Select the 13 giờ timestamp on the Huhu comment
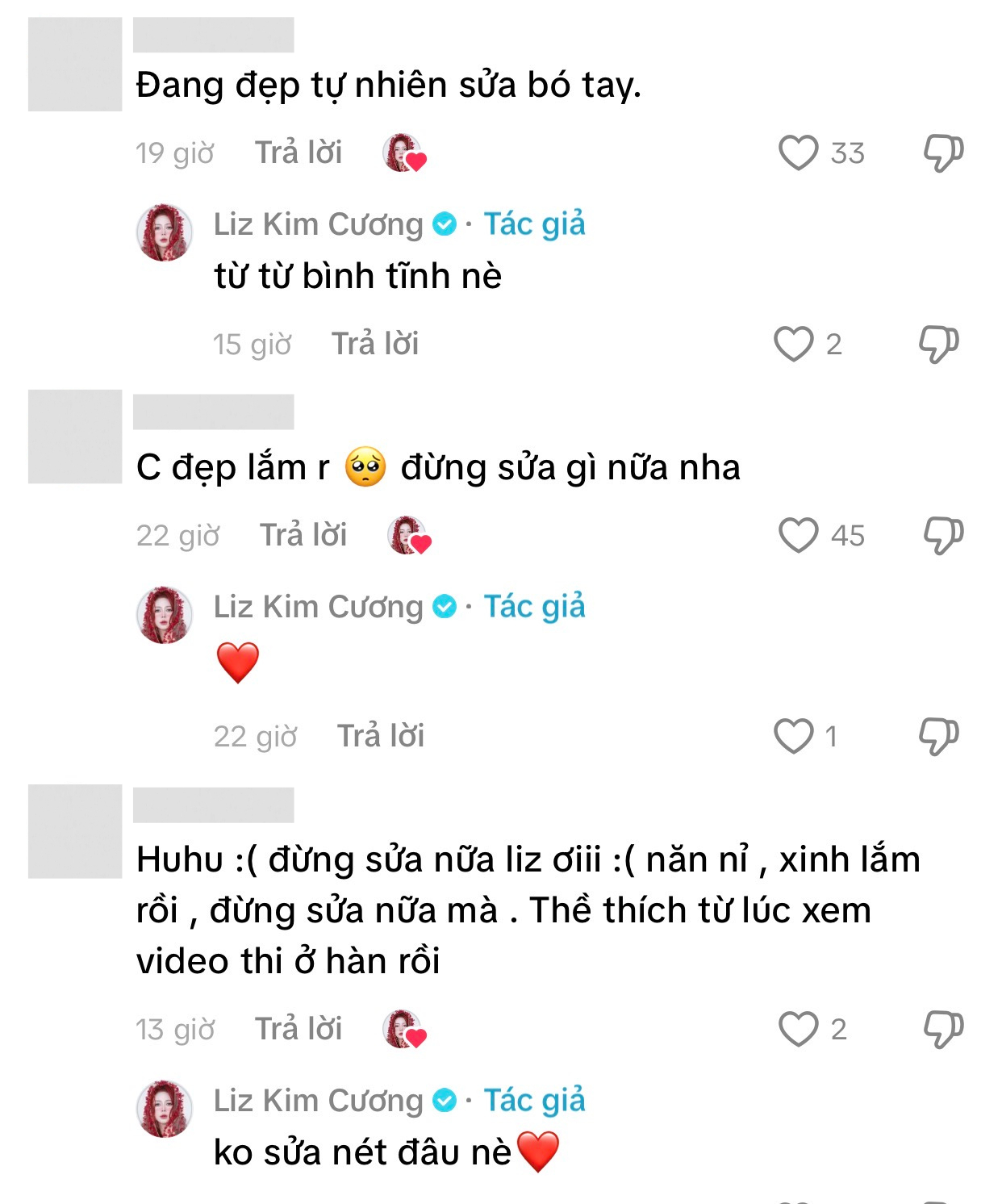 coord(174,1029)
